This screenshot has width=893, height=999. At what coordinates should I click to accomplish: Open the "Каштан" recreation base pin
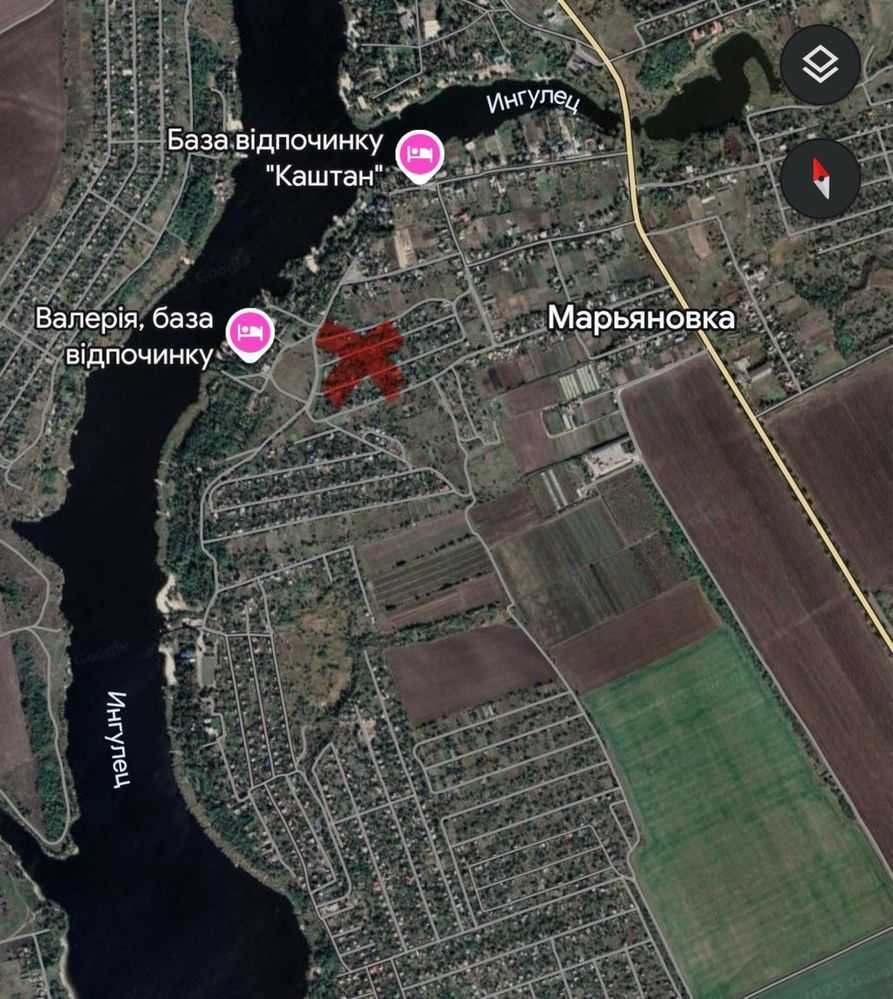(420, 155)
